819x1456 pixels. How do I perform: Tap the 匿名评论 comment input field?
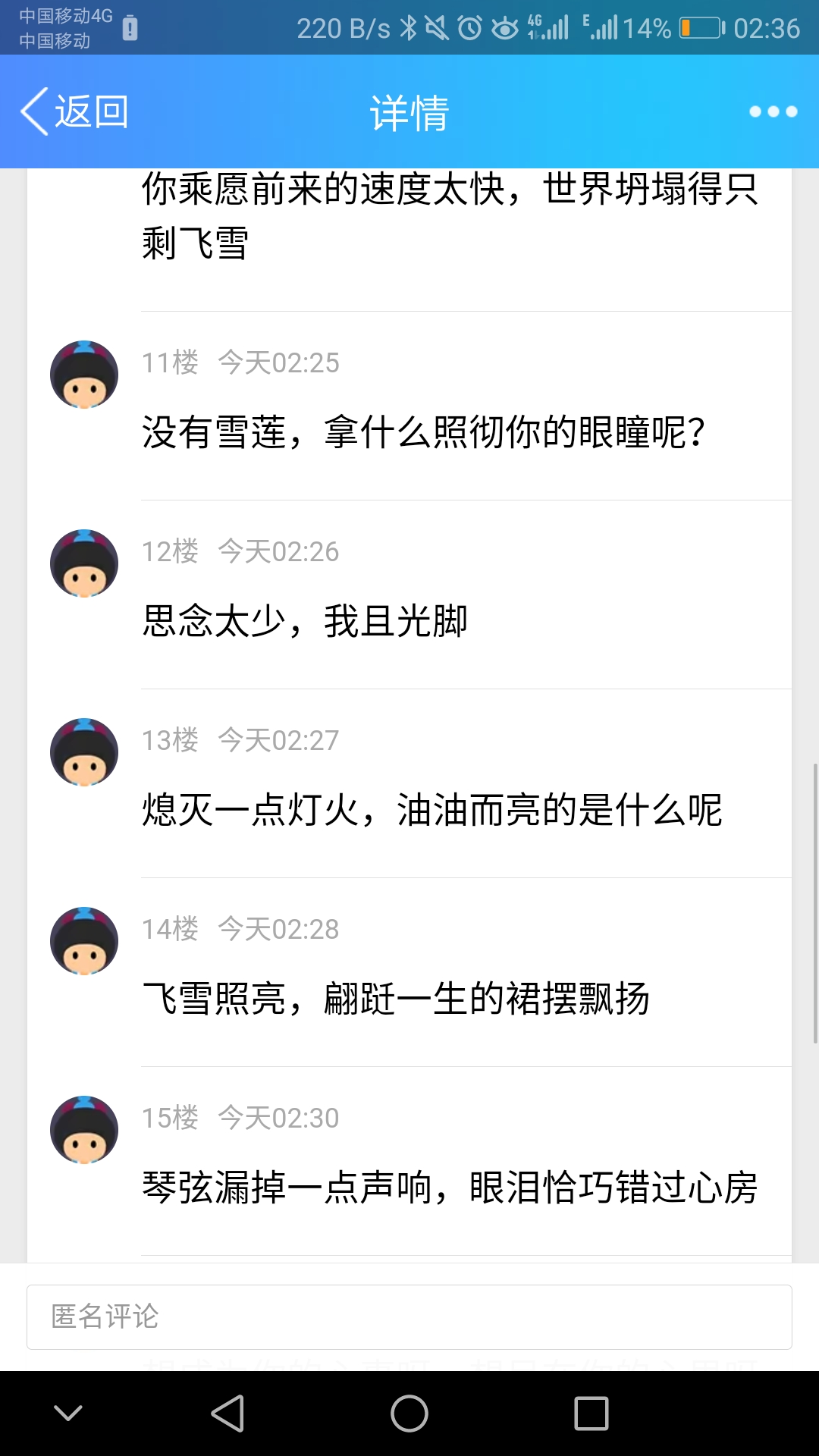tap(409, 1316)
